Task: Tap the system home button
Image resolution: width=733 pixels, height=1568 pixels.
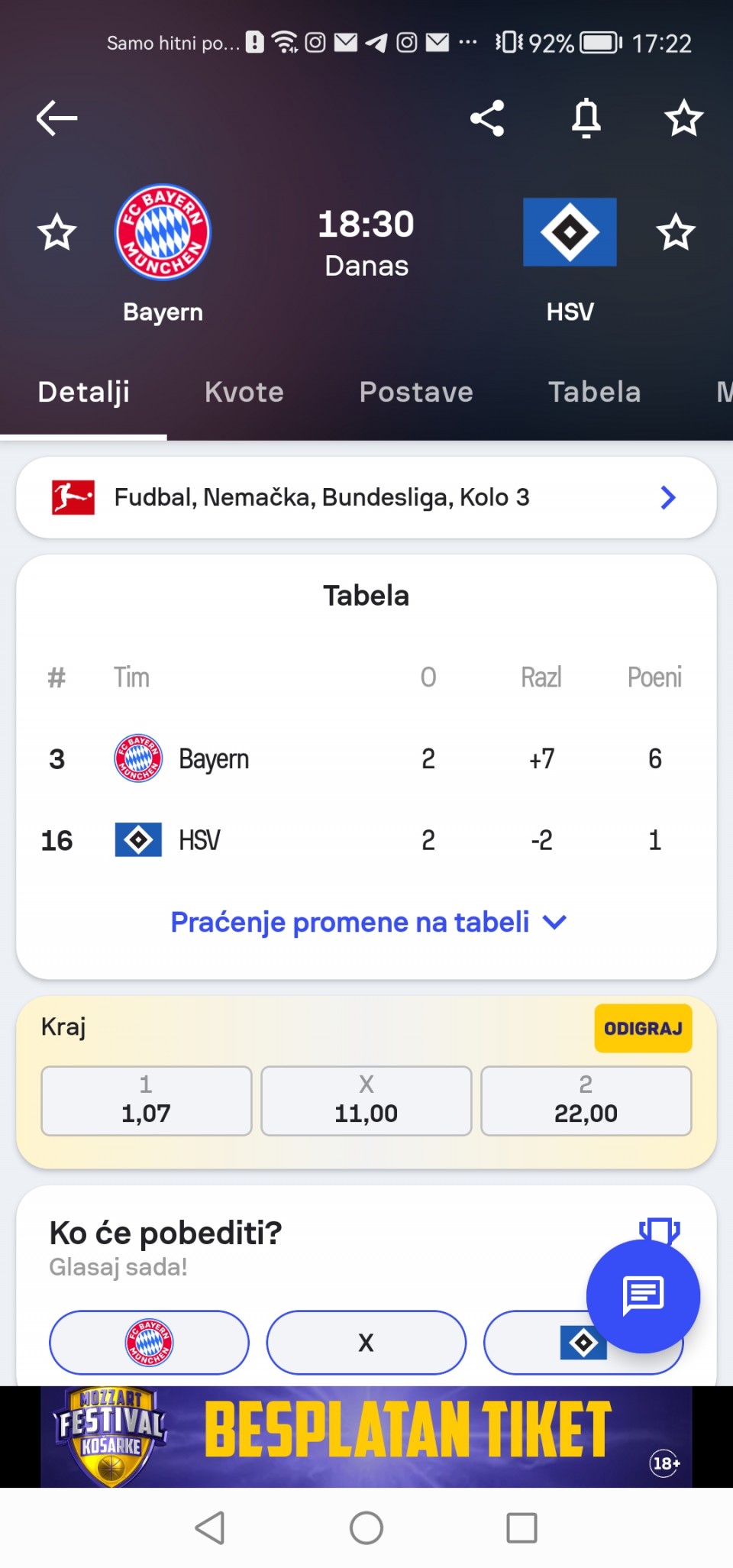Action: point(366,1528)
